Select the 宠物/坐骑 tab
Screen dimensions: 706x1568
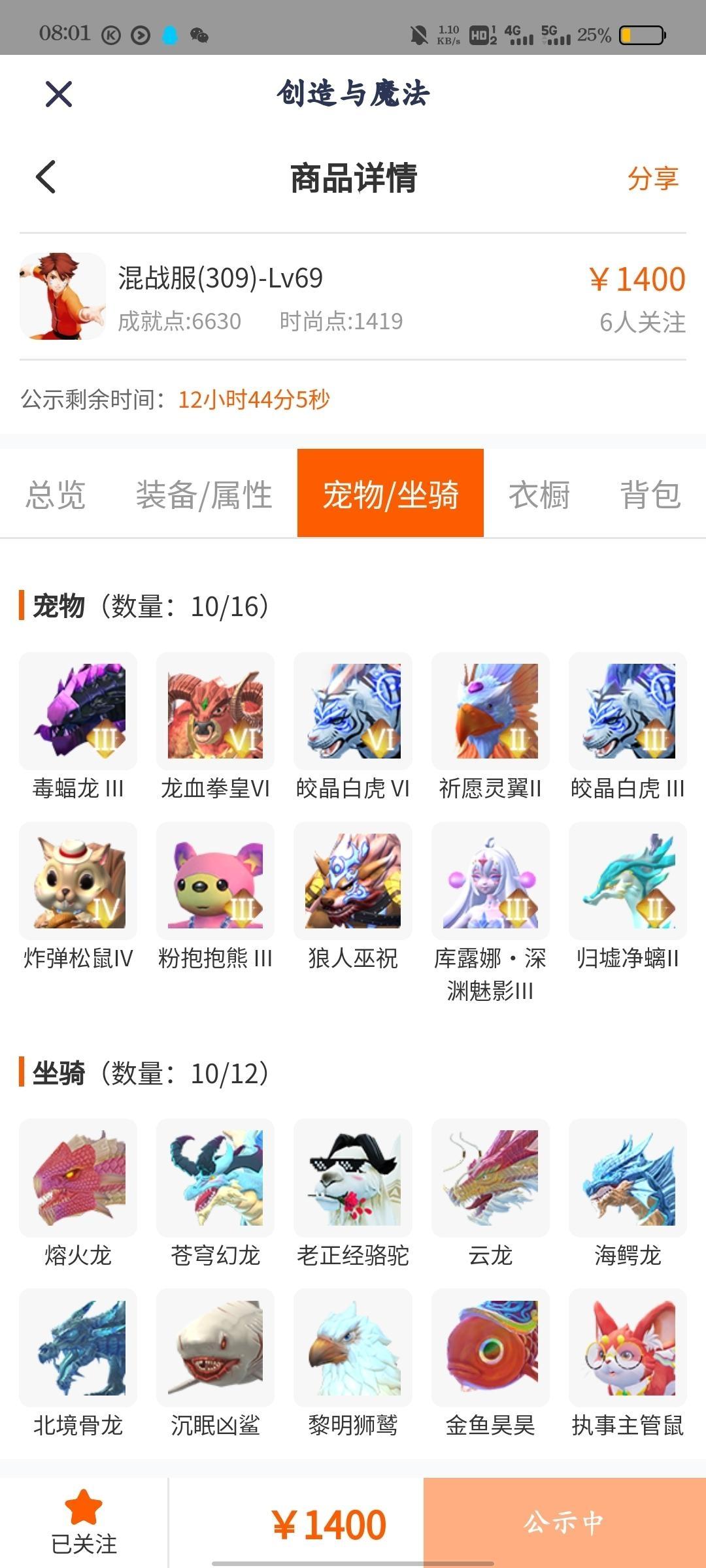(390, 493)
